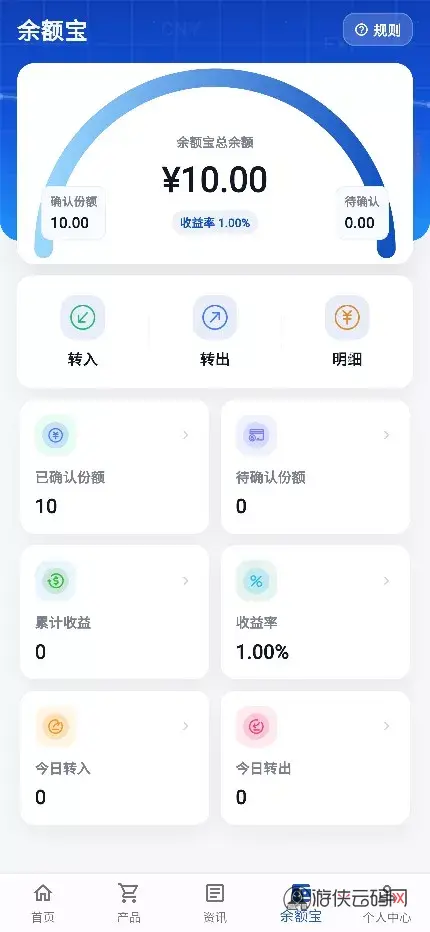This screenshot has height=932, width=430.
Task: Open the 收益率 card
Action: 315,612
